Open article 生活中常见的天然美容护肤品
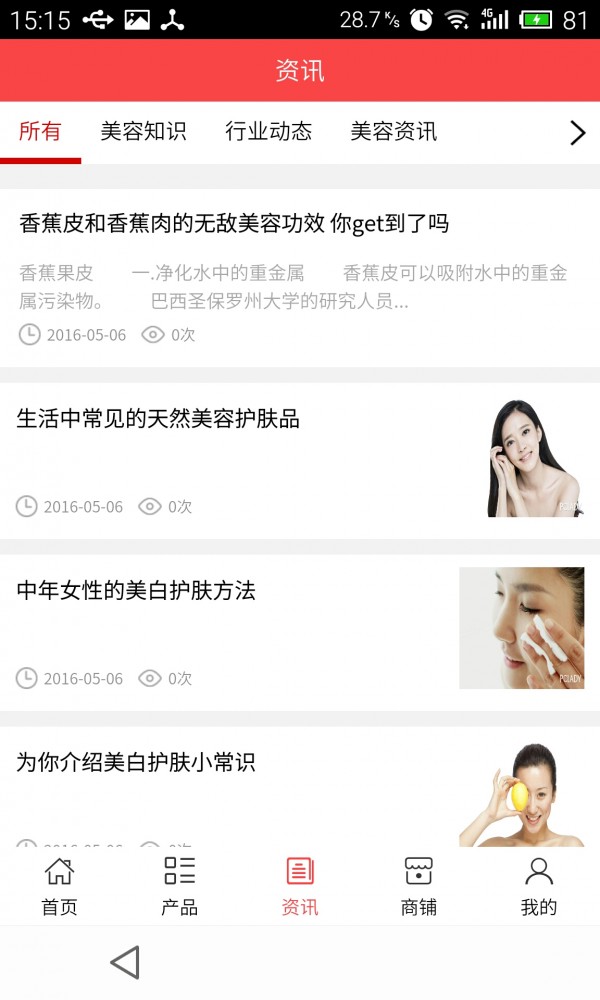The height and width of the screenshot is (1000, 600). pyautogui.click(x=158, y=419)
